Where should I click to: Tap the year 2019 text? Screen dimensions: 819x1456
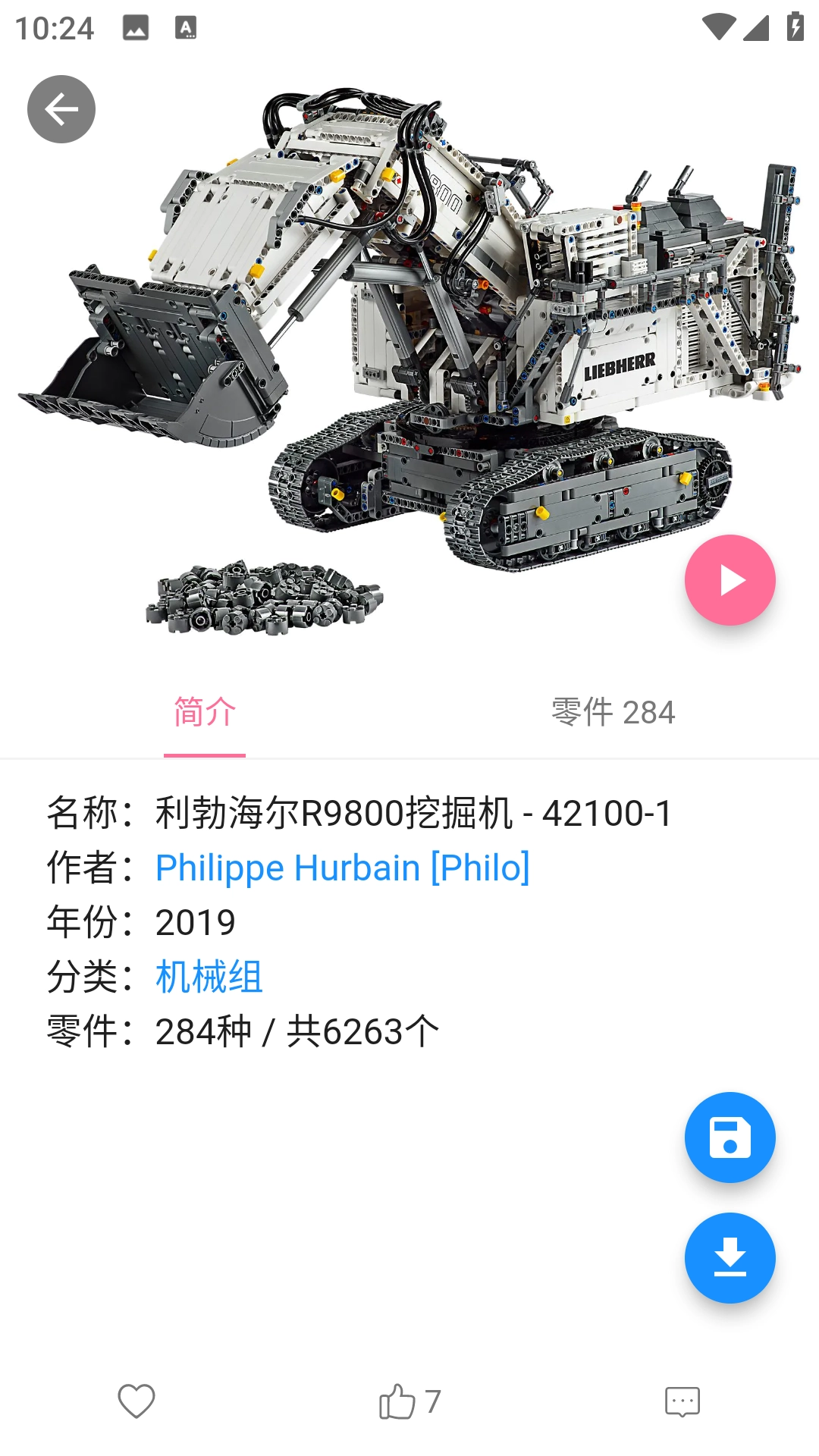193,923
